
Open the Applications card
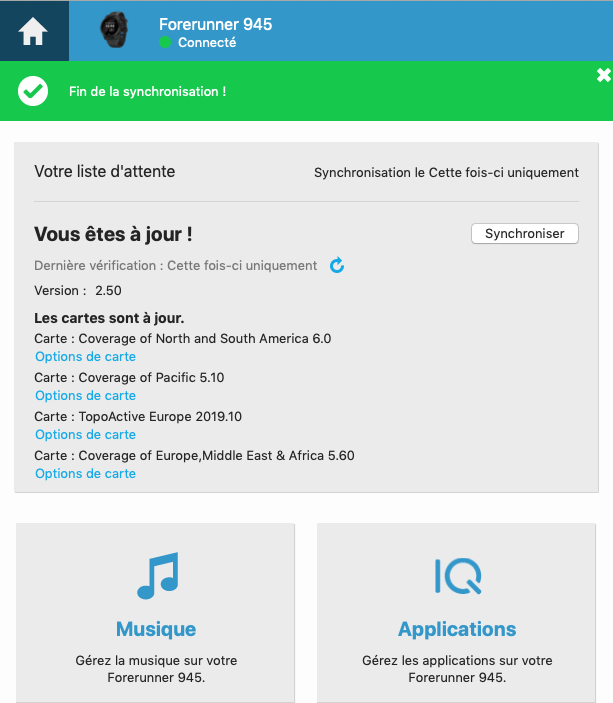tap(457, 612)
